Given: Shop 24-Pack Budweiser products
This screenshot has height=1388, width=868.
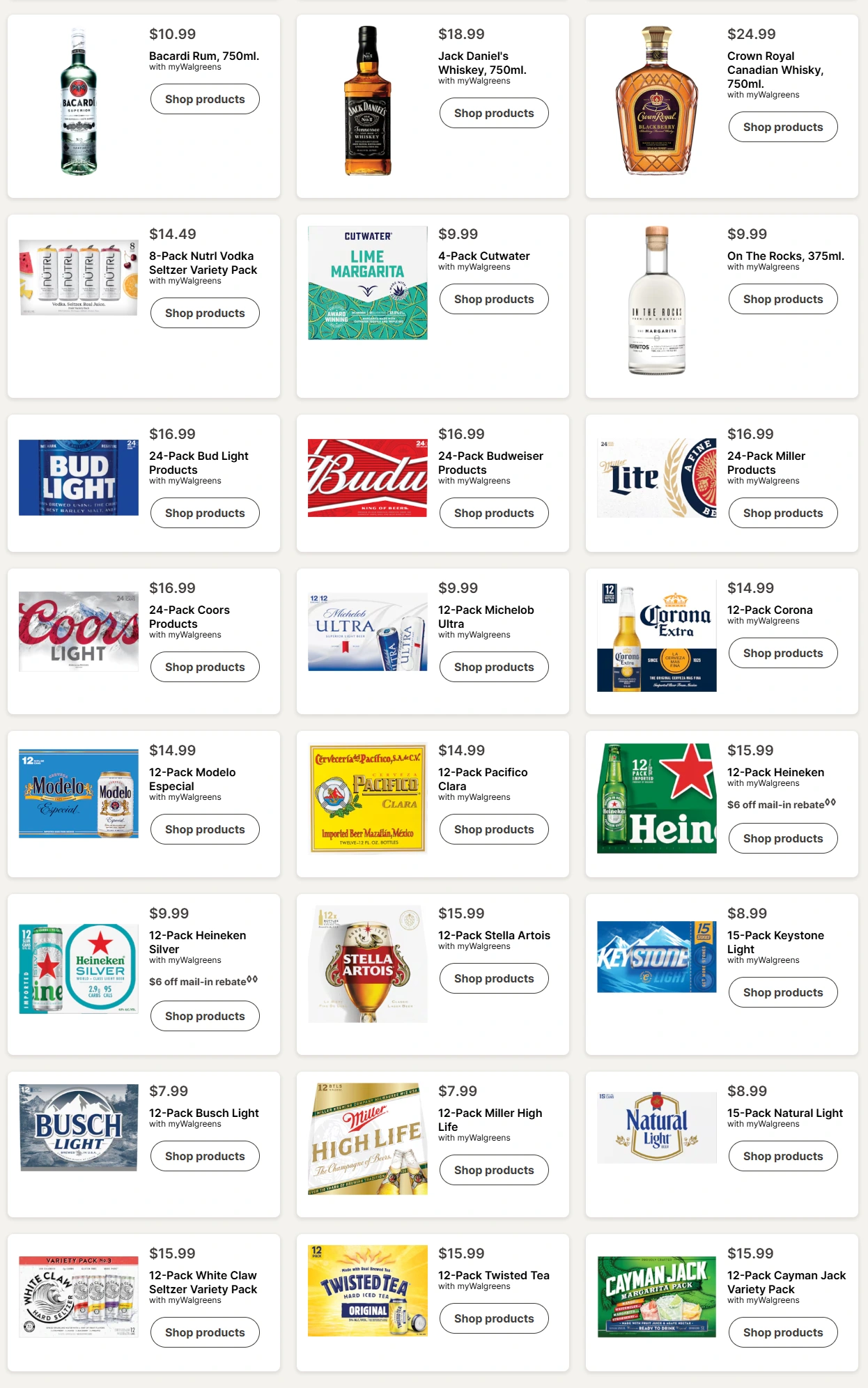Looking at the screenshot, I should coord(494,514).
